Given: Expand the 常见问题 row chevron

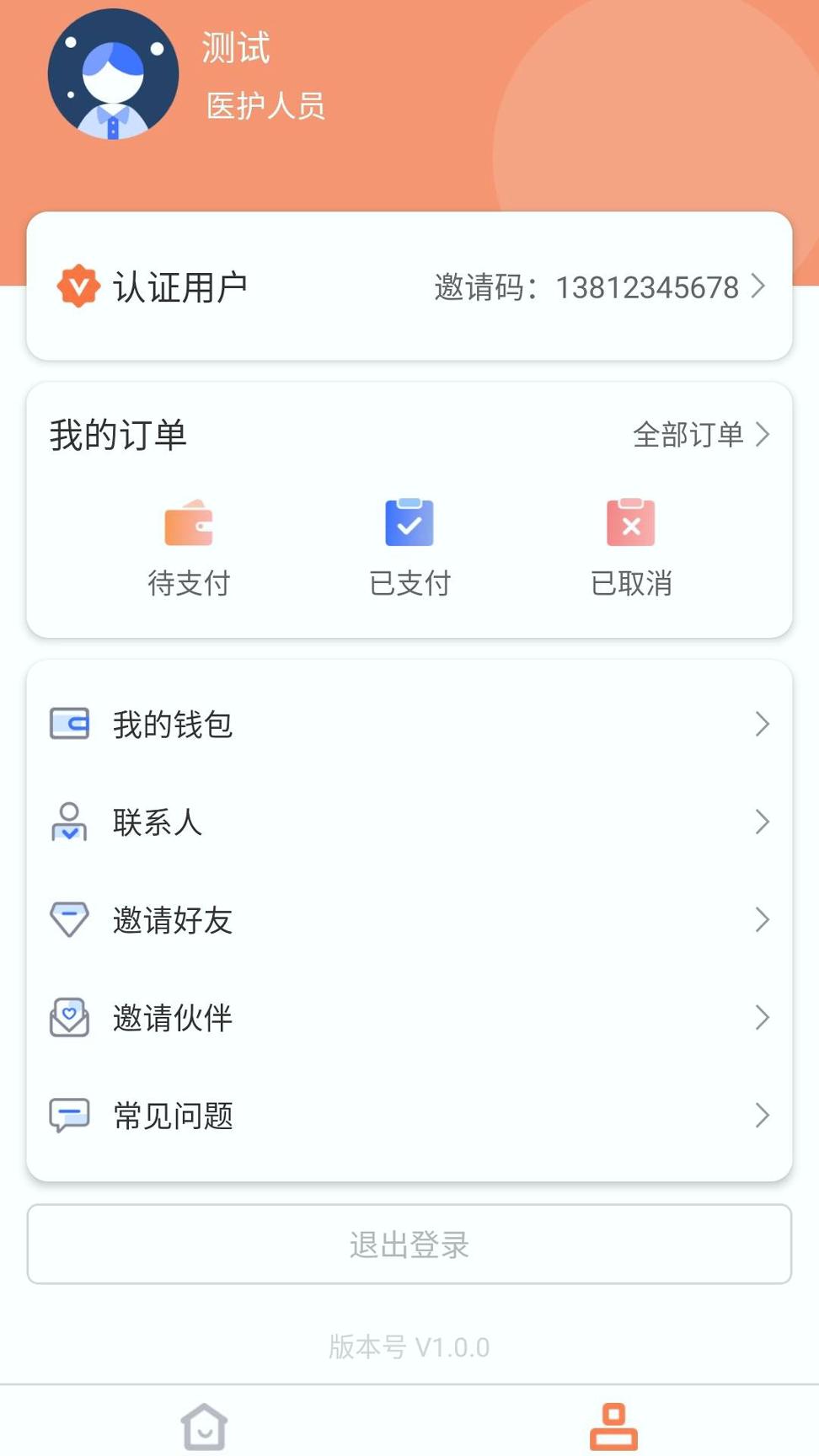Looking at the screenshot, I should click(x=763, y=1115).
